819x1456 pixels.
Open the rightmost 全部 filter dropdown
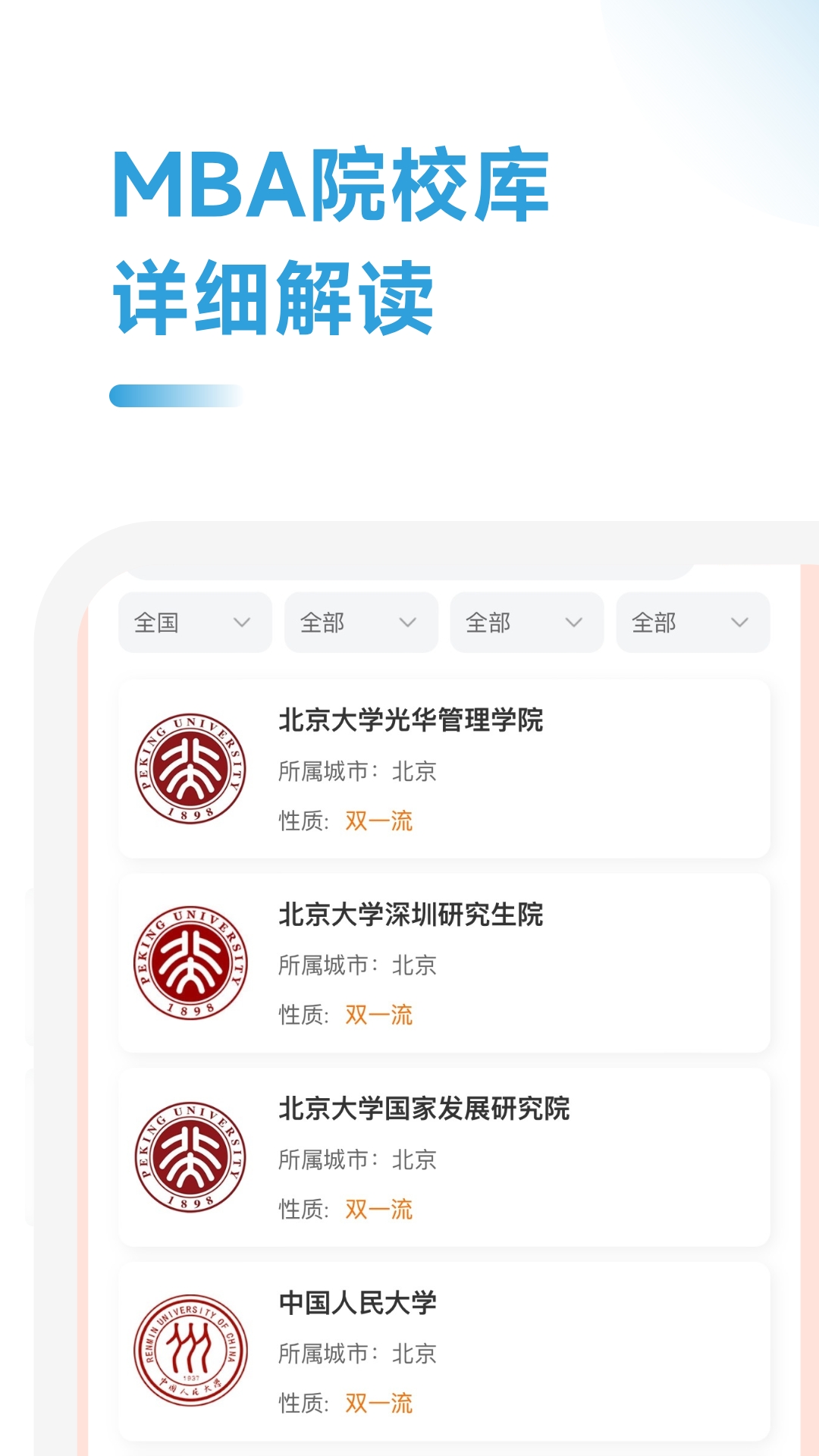691,623
